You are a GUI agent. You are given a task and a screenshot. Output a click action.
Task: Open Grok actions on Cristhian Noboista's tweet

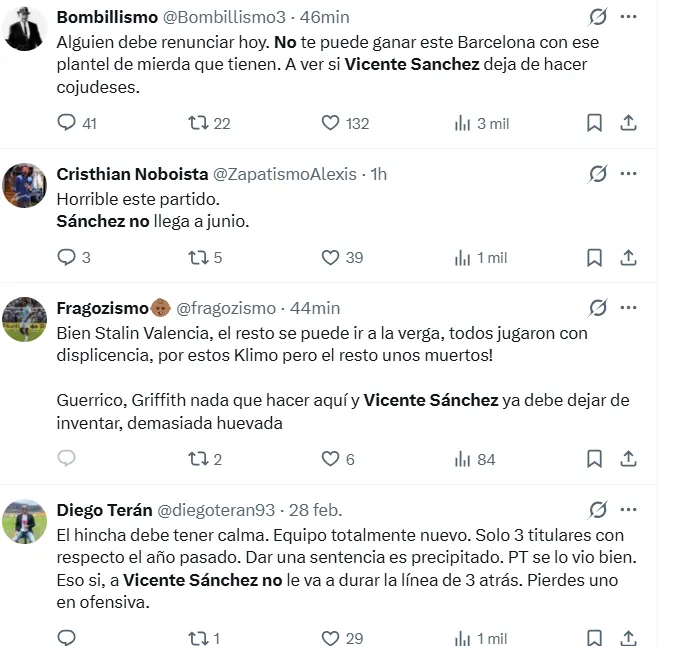coord(597,174)
